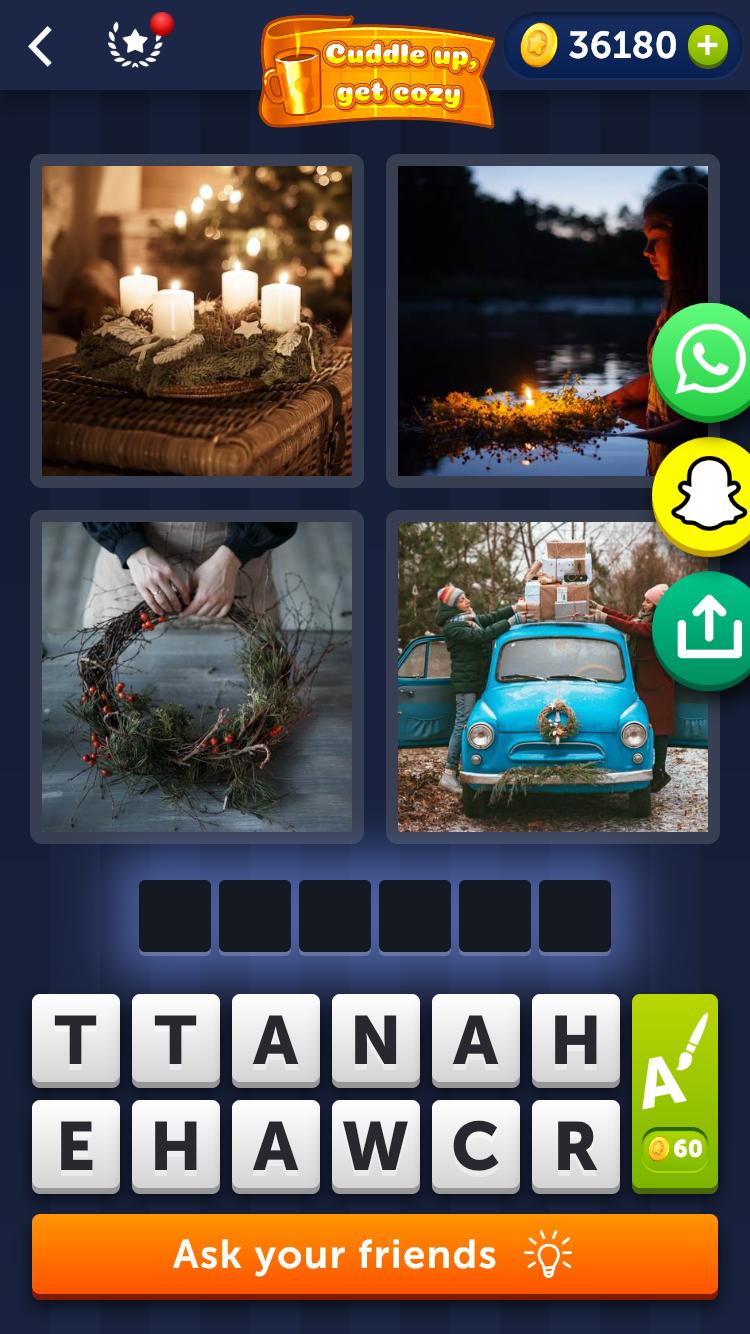This screenshot has height=1334, width=750.
Task: Select the letter R tile
Action: point(575,1145)
